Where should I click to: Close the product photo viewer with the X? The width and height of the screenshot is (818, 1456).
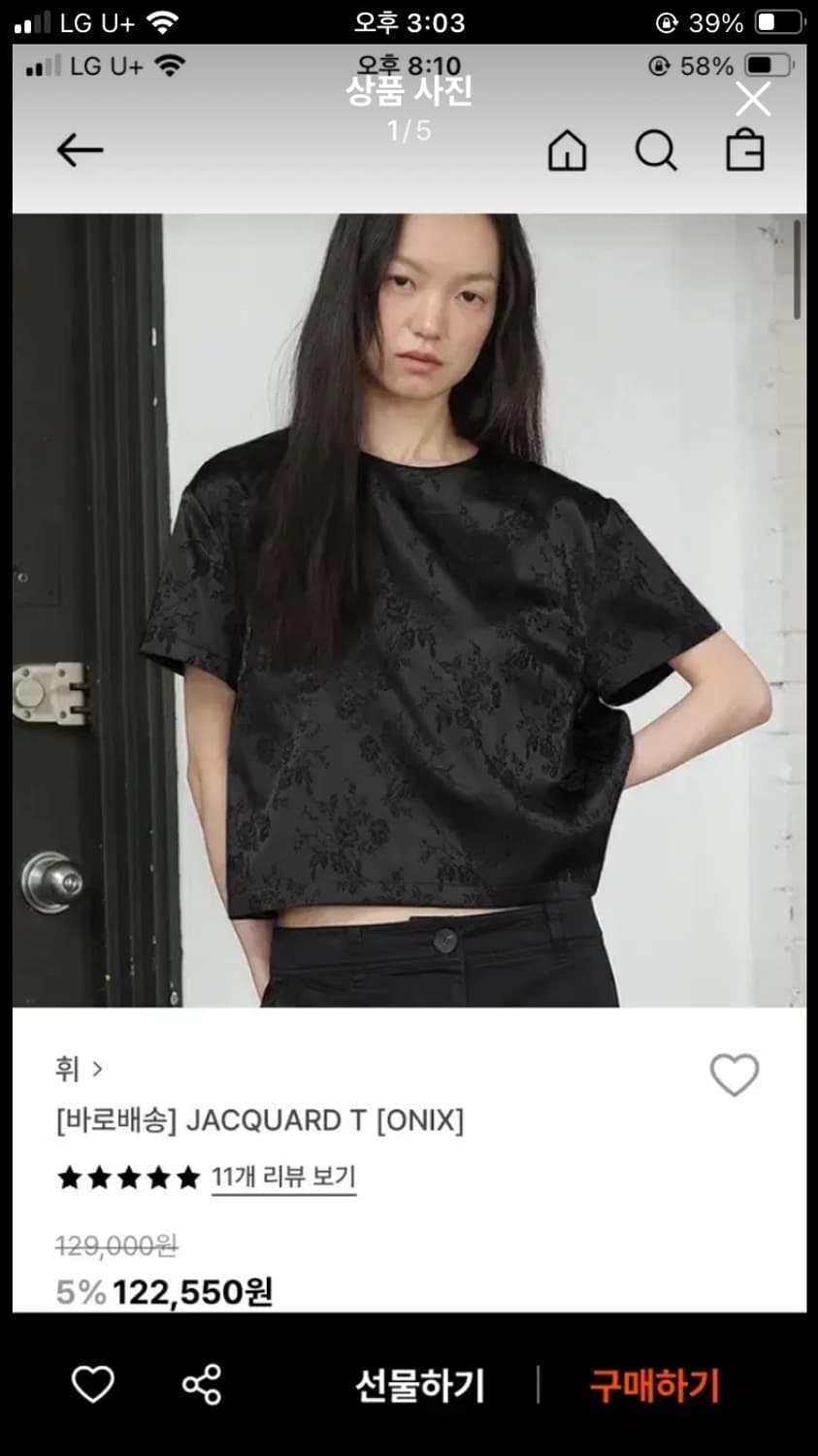click(x=752, y=100)
